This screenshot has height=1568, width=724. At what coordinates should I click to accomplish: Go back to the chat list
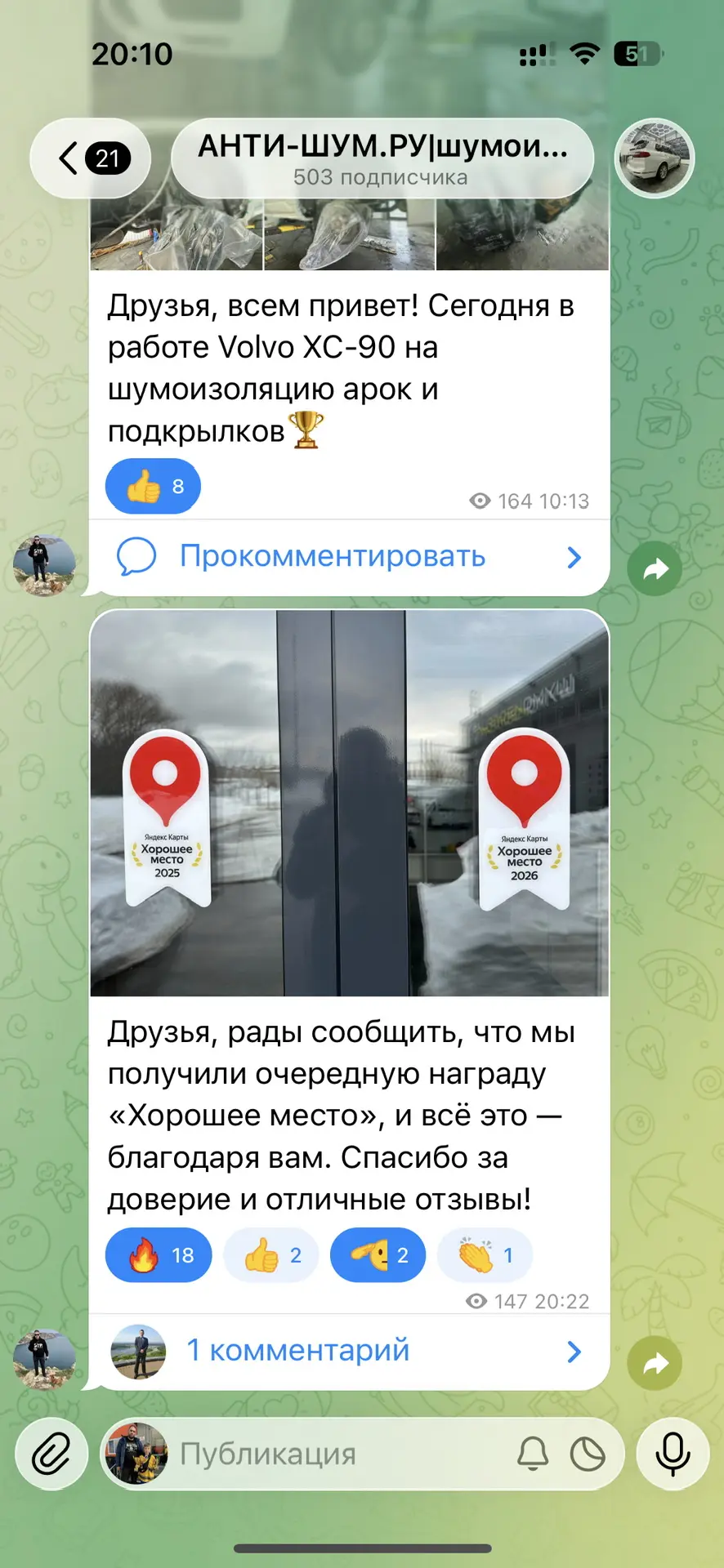tap(90, 158)
